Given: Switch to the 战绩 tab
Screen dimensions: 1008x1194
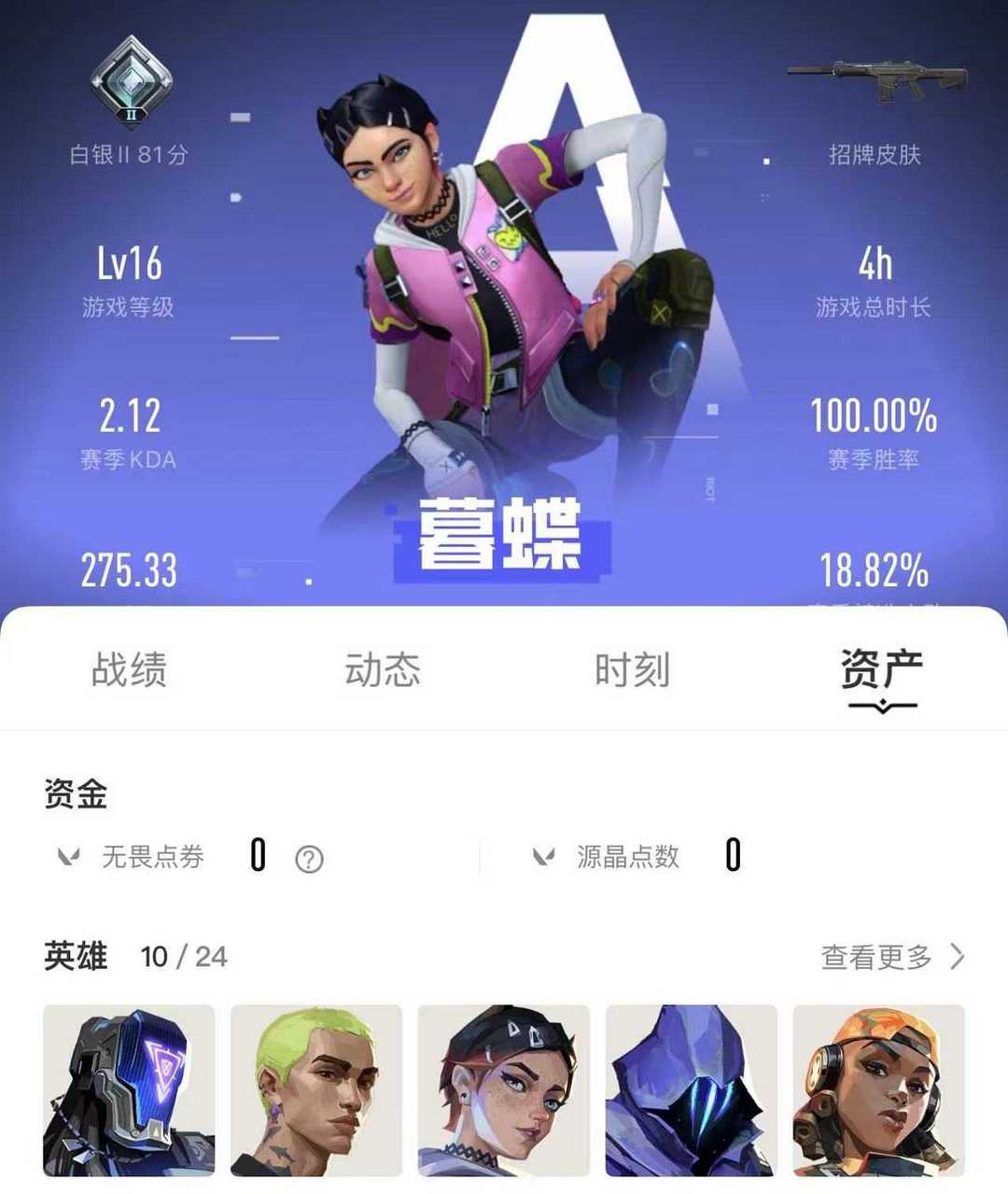Looking at the screenshot, I should [129, 670].
